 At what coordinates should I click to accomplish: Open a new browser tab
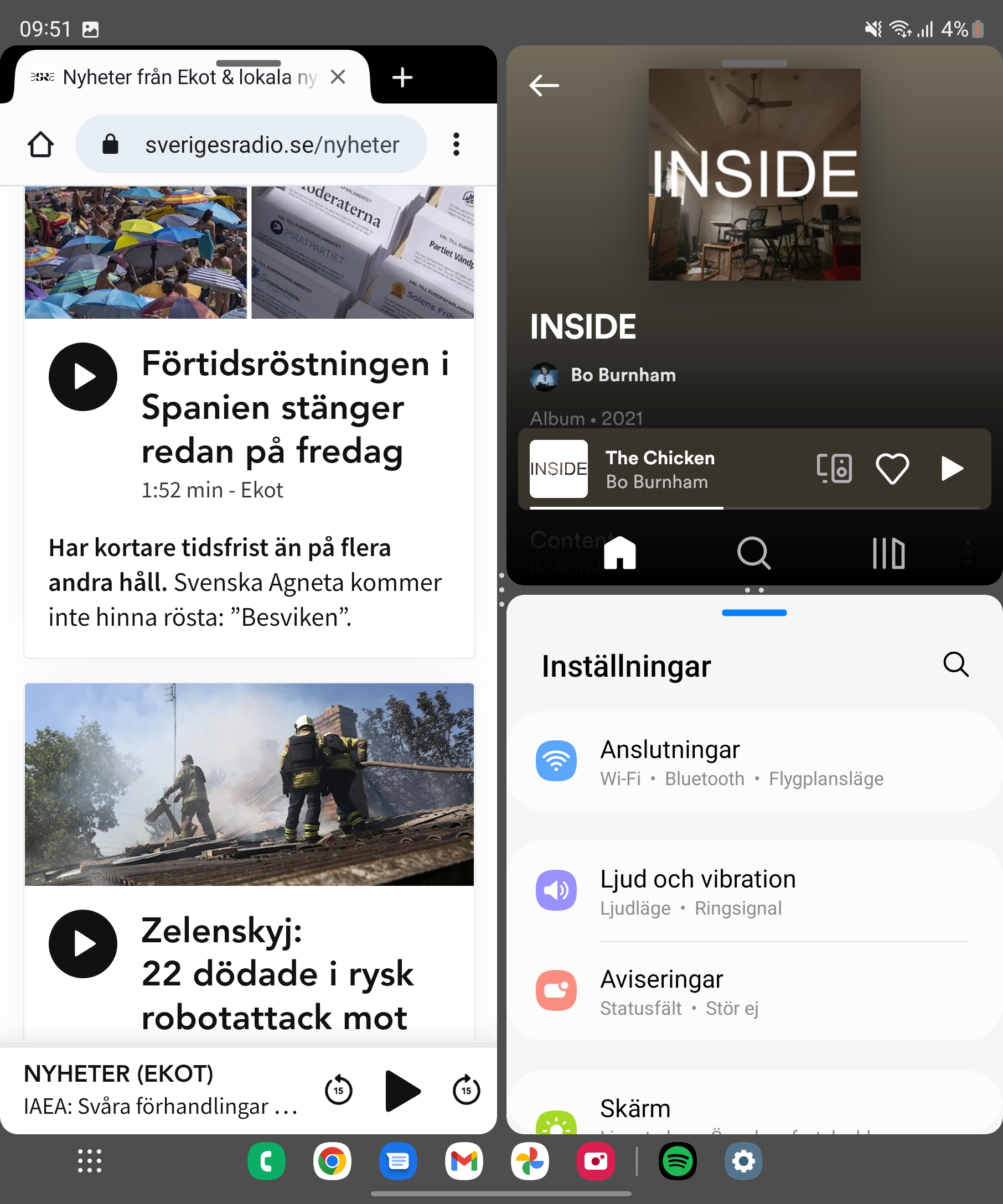click(402, 77)
